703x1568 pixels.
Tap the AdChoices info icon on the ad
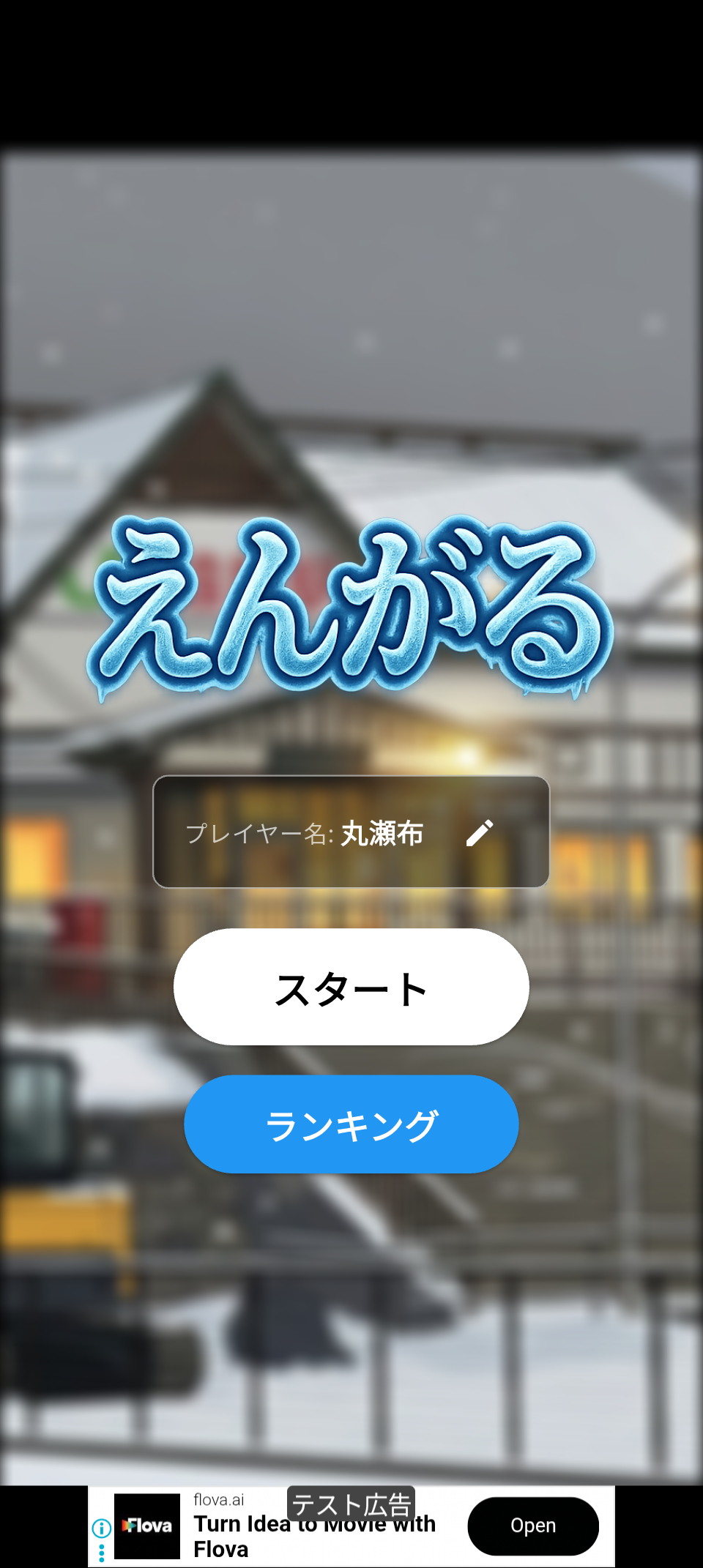click(x=100, y=1527)
